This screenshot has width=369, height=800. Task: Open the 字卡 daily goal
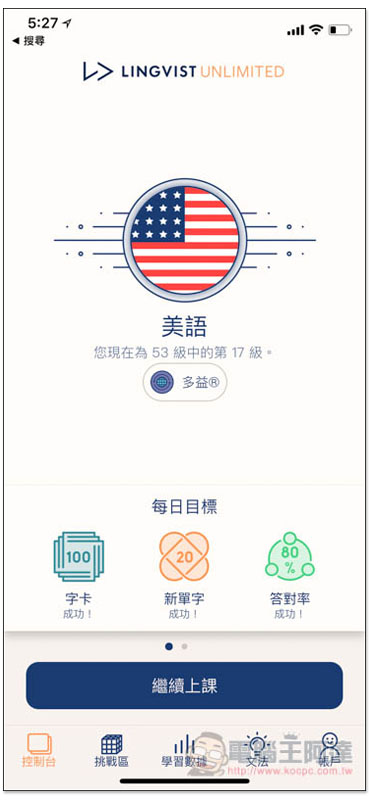point(79,575)
